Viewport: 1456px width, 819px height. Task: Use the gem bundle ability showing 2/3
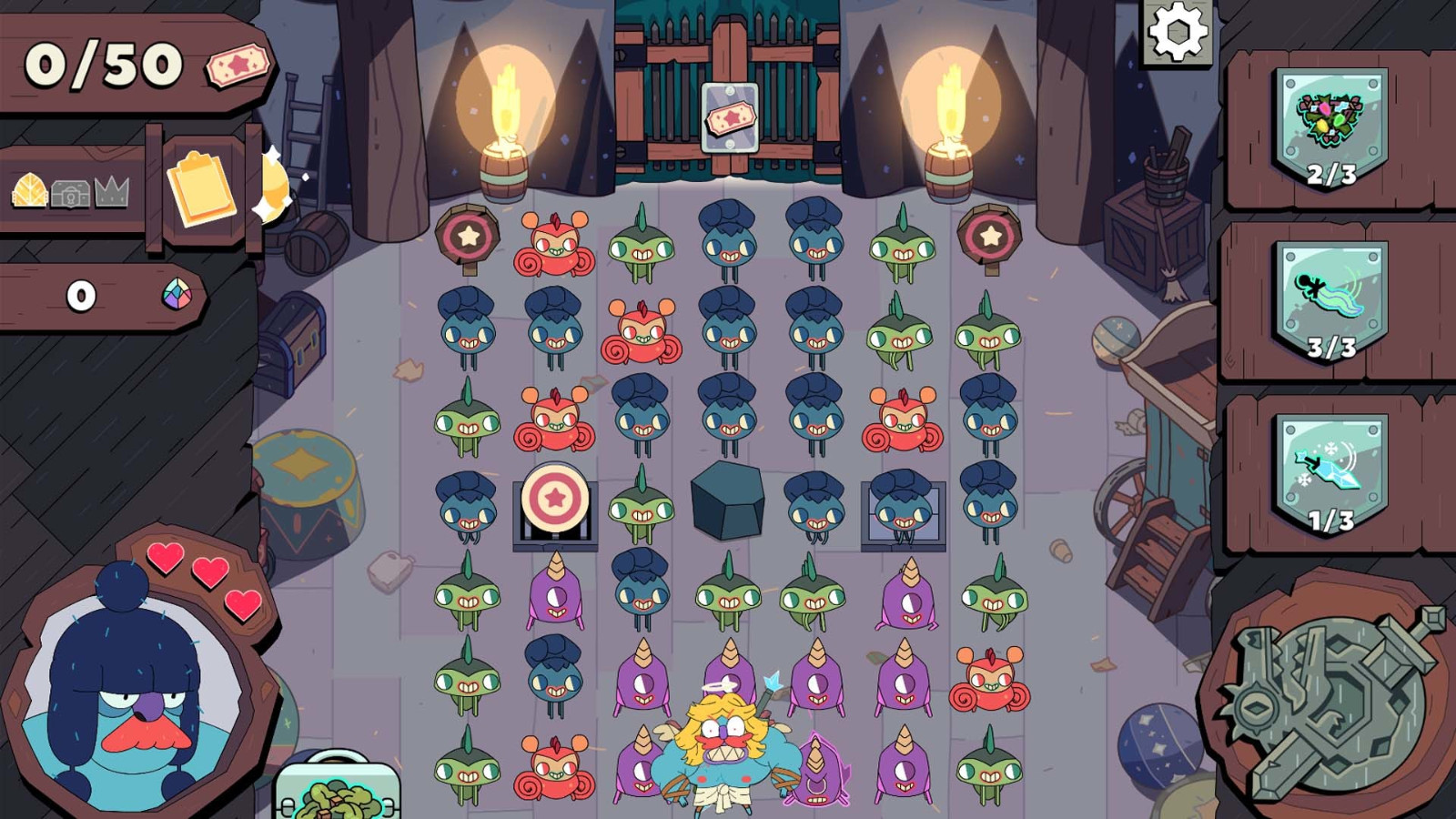pos(1330,127)
